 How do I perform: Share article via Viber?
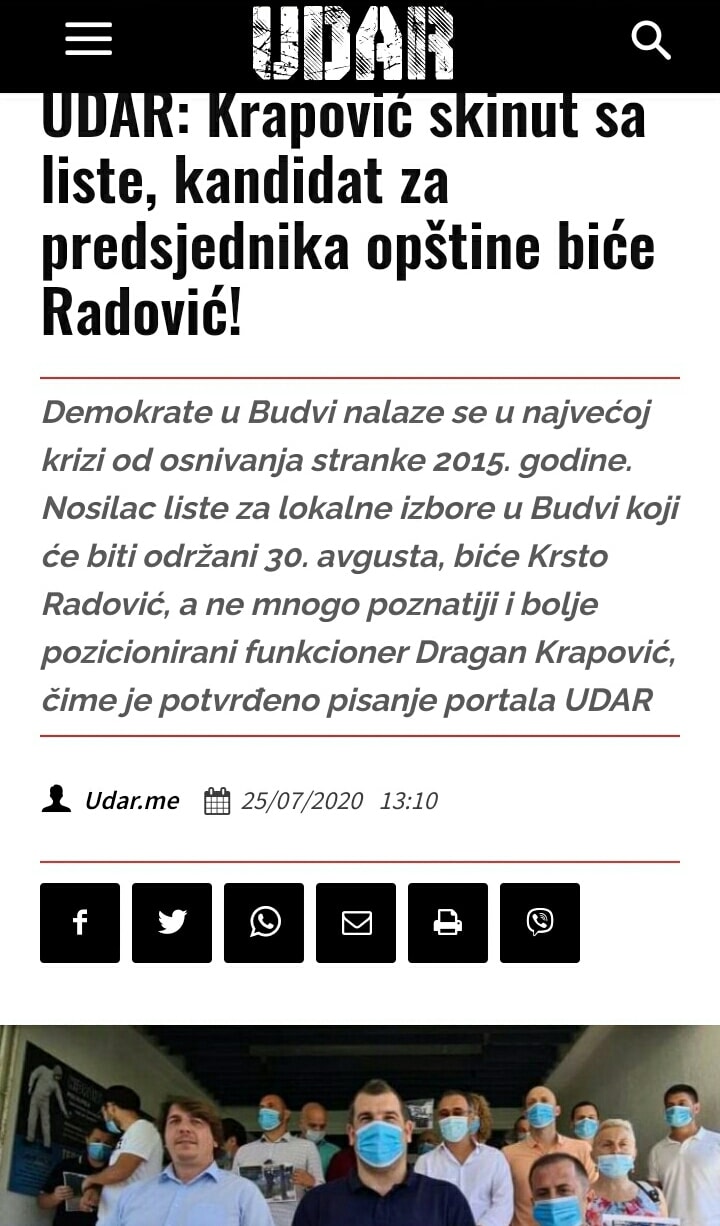[540, 923]
